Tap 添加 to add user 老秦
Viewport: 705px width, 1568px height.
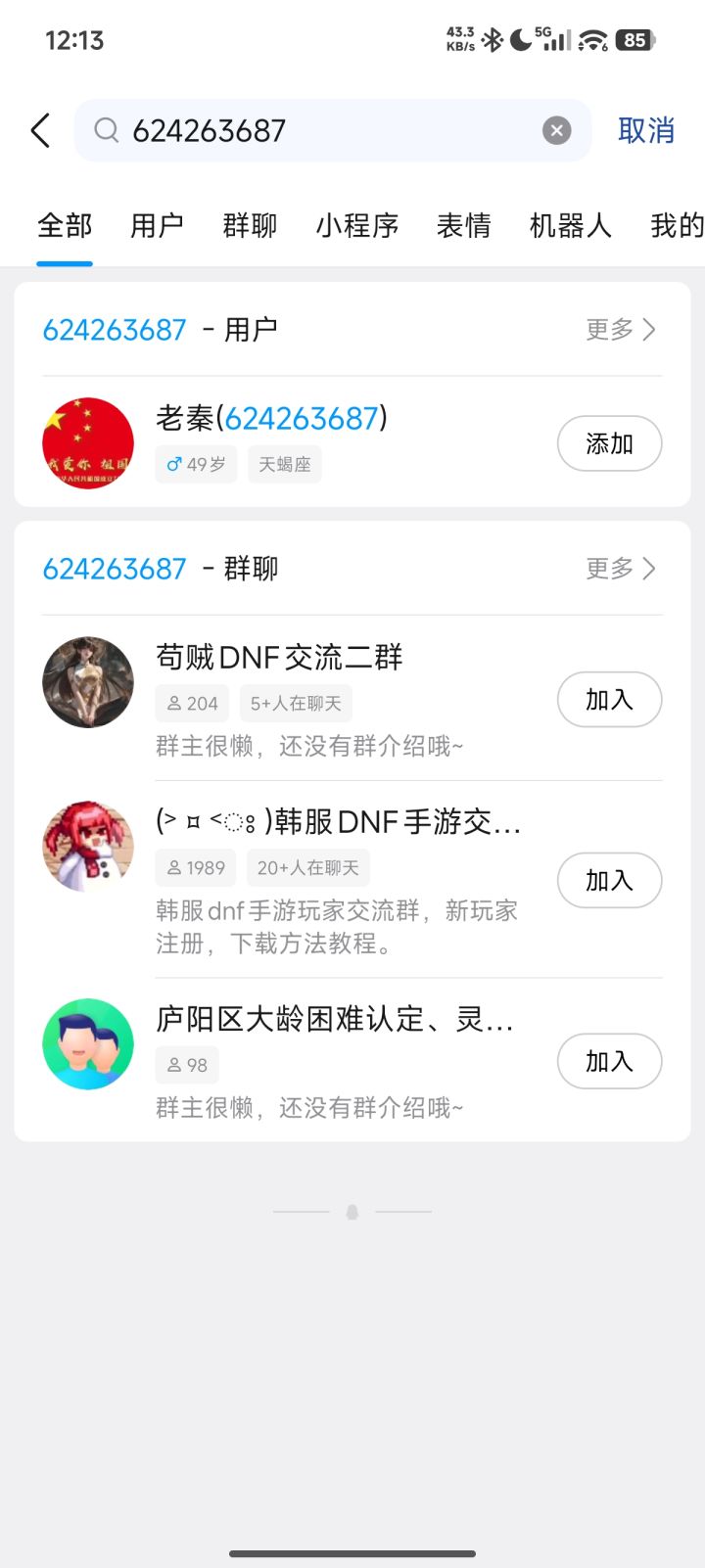coord(609,443)
